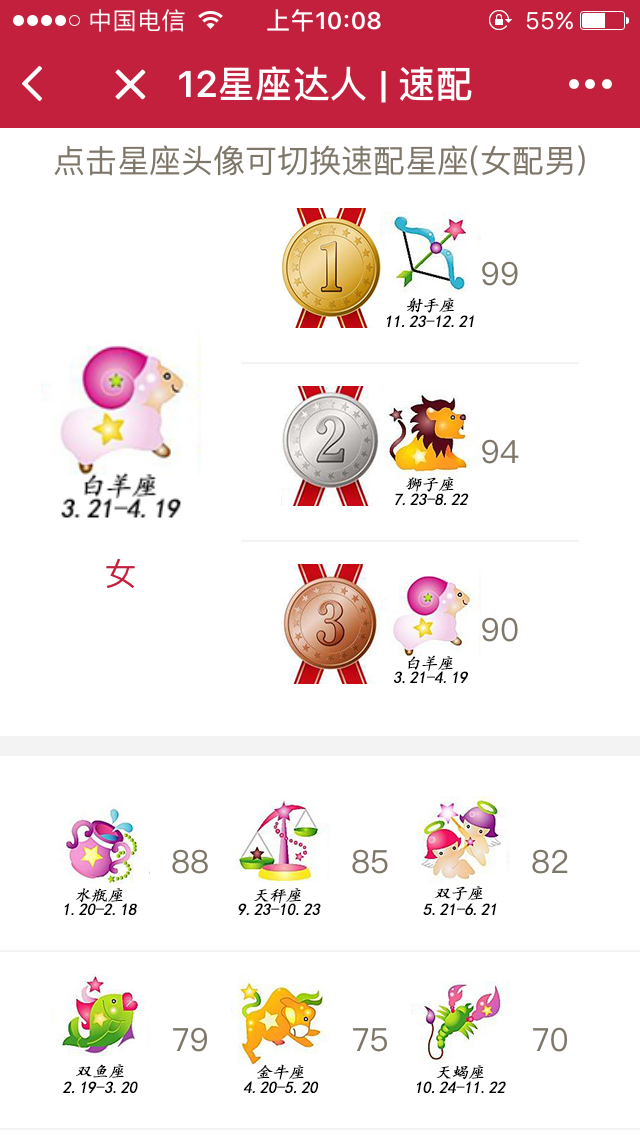Close the 12星座达人 web page
Viewport: 640px width, 1136px height.
coord(130,85)
